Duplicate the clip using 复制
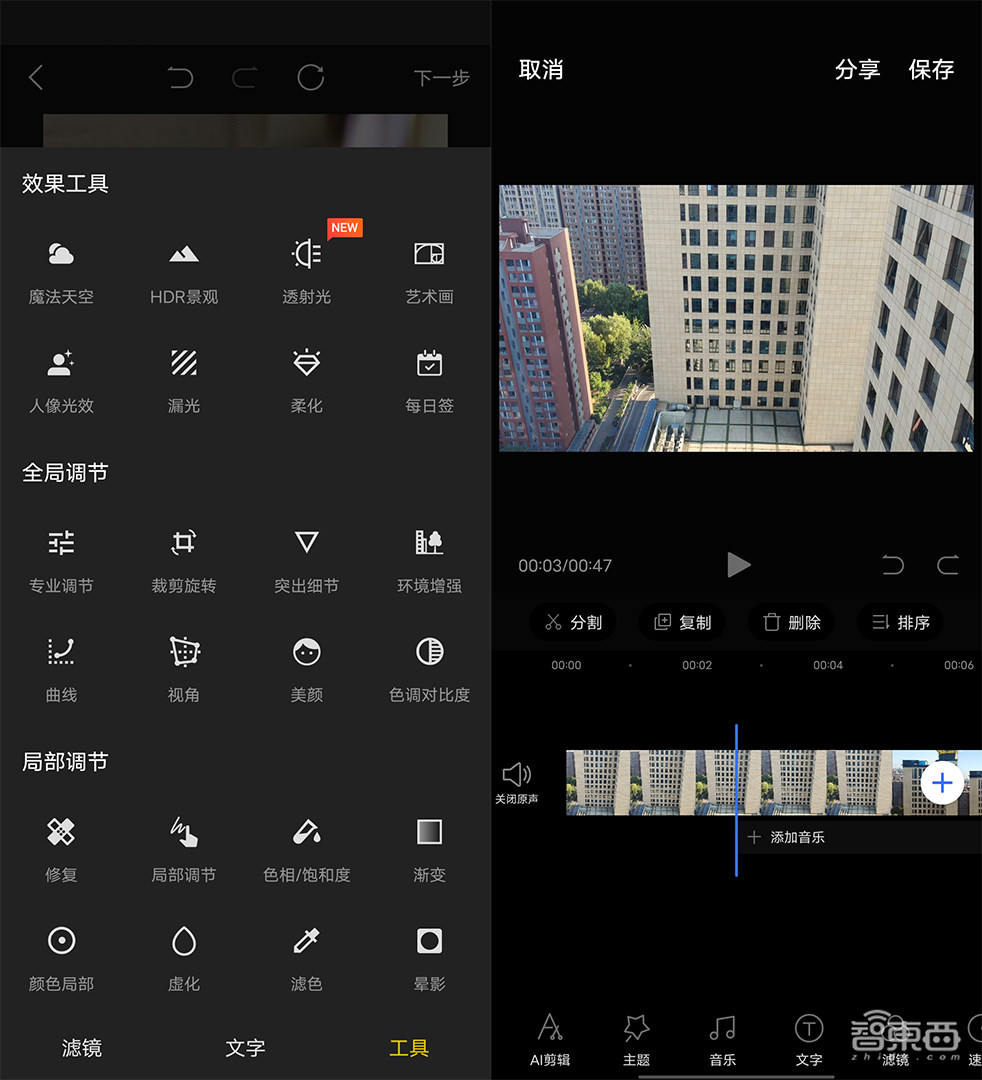 [681, 622]
